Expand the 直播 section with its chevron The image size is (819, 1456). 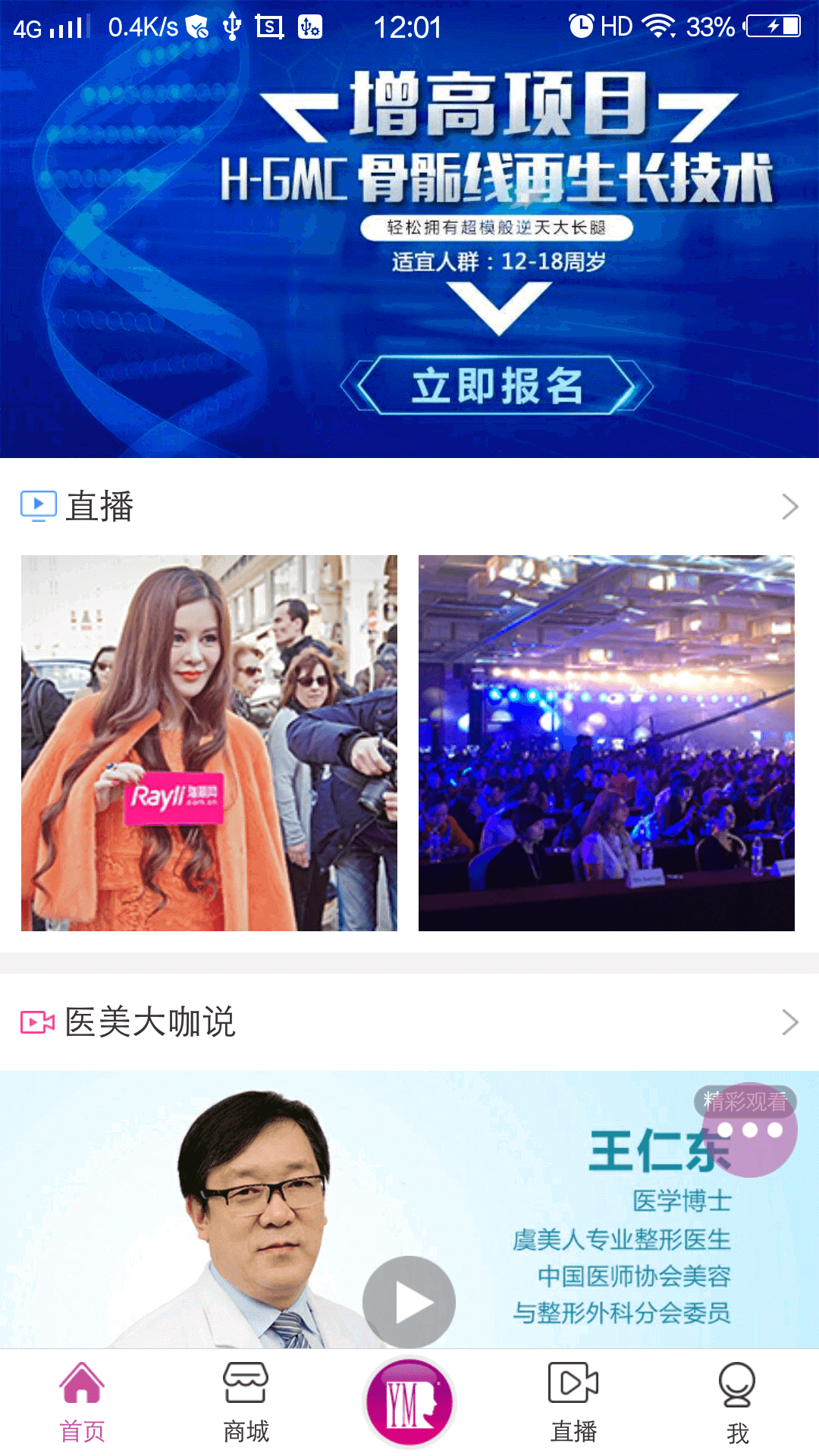789,507
